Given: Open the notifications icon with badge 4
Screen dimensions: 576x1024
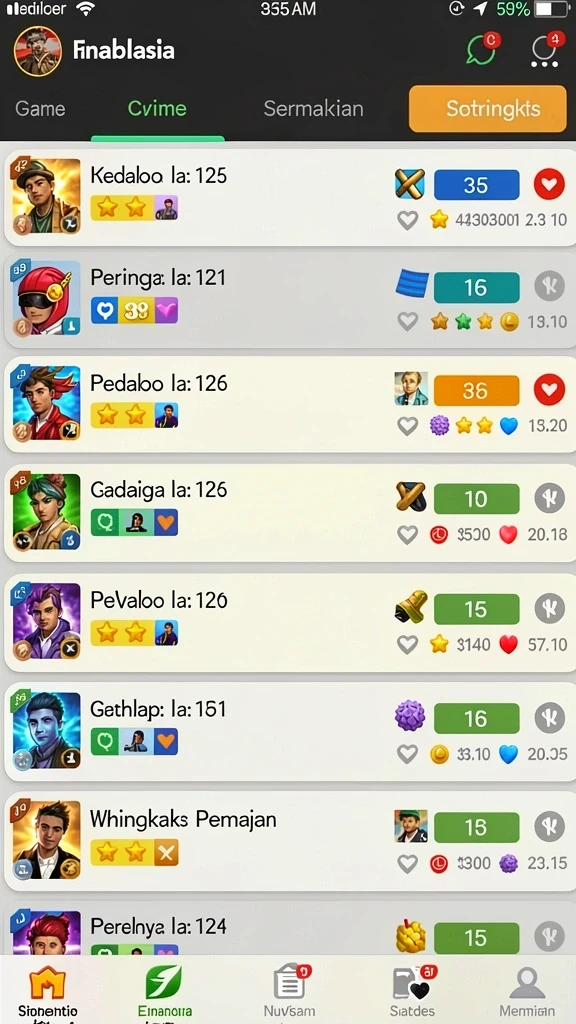Looking at the screenshot, I should tap(546, 48).
